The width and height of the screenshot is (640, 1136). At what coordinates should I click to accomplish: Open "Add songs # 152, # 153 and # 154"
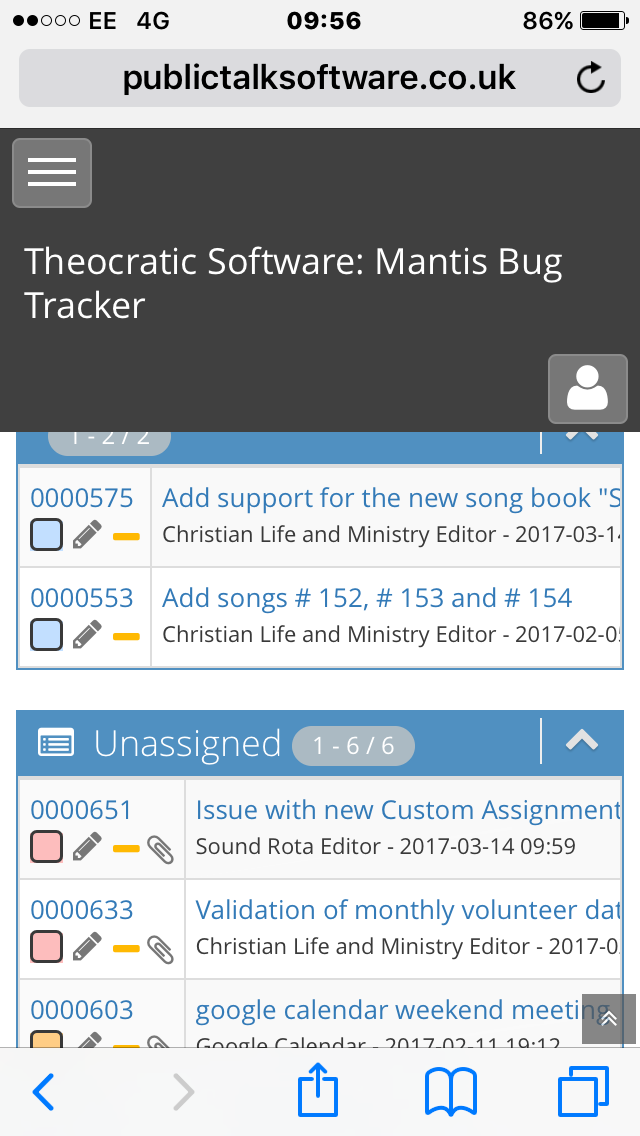point(367,598)
